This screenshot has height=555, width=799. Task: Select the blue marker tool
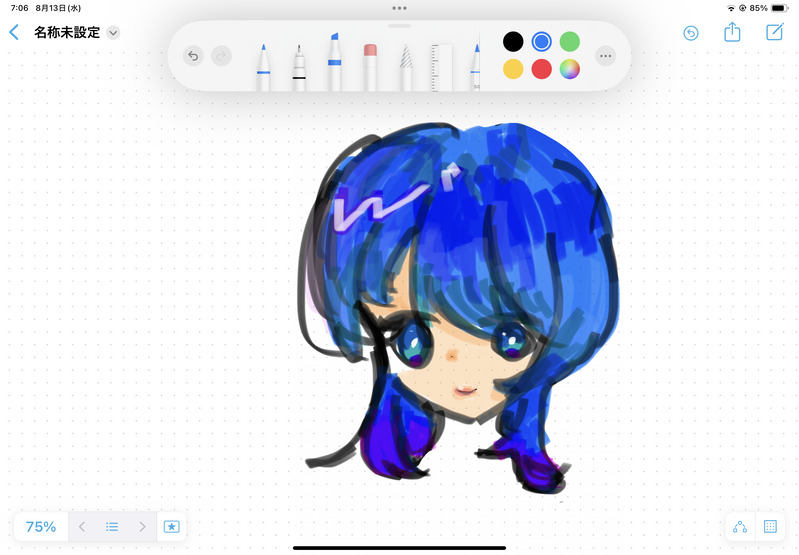coord(335,66)
